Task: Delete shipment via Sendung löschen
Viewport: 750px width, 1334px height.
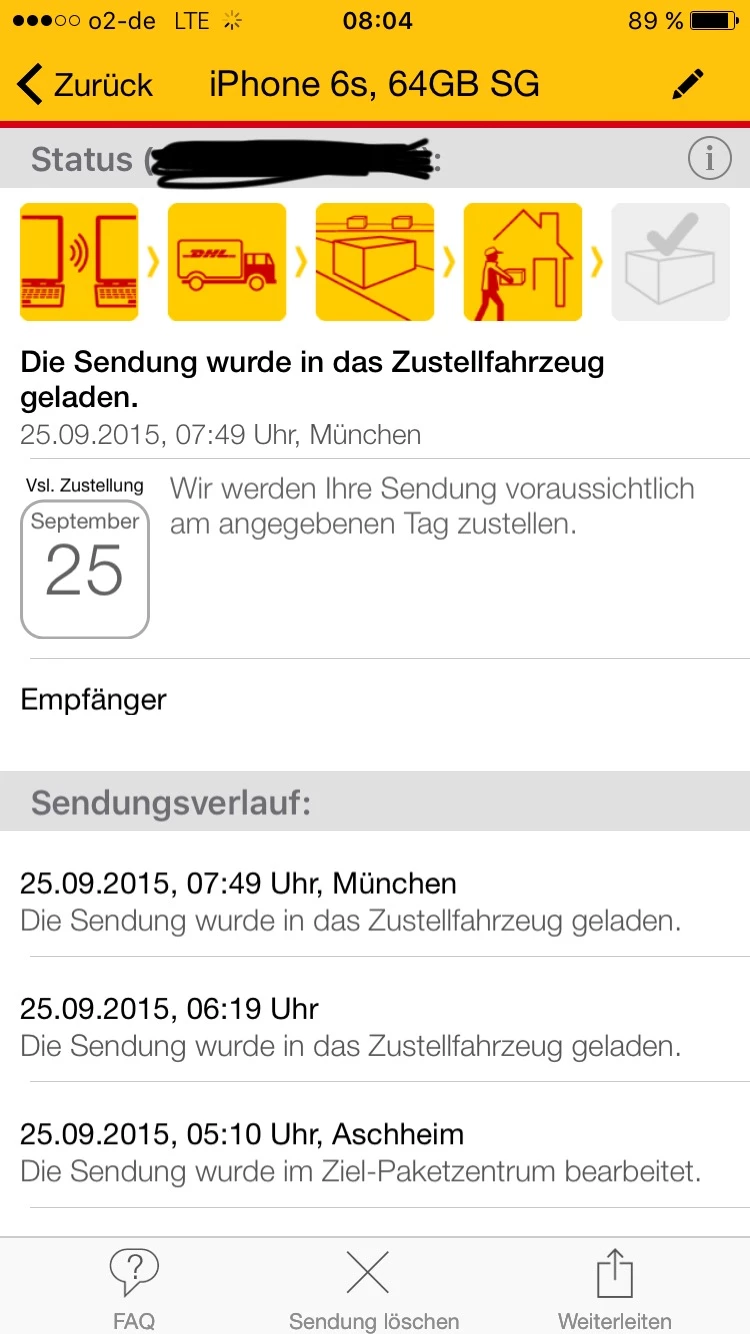Action: coord(373,1288)
